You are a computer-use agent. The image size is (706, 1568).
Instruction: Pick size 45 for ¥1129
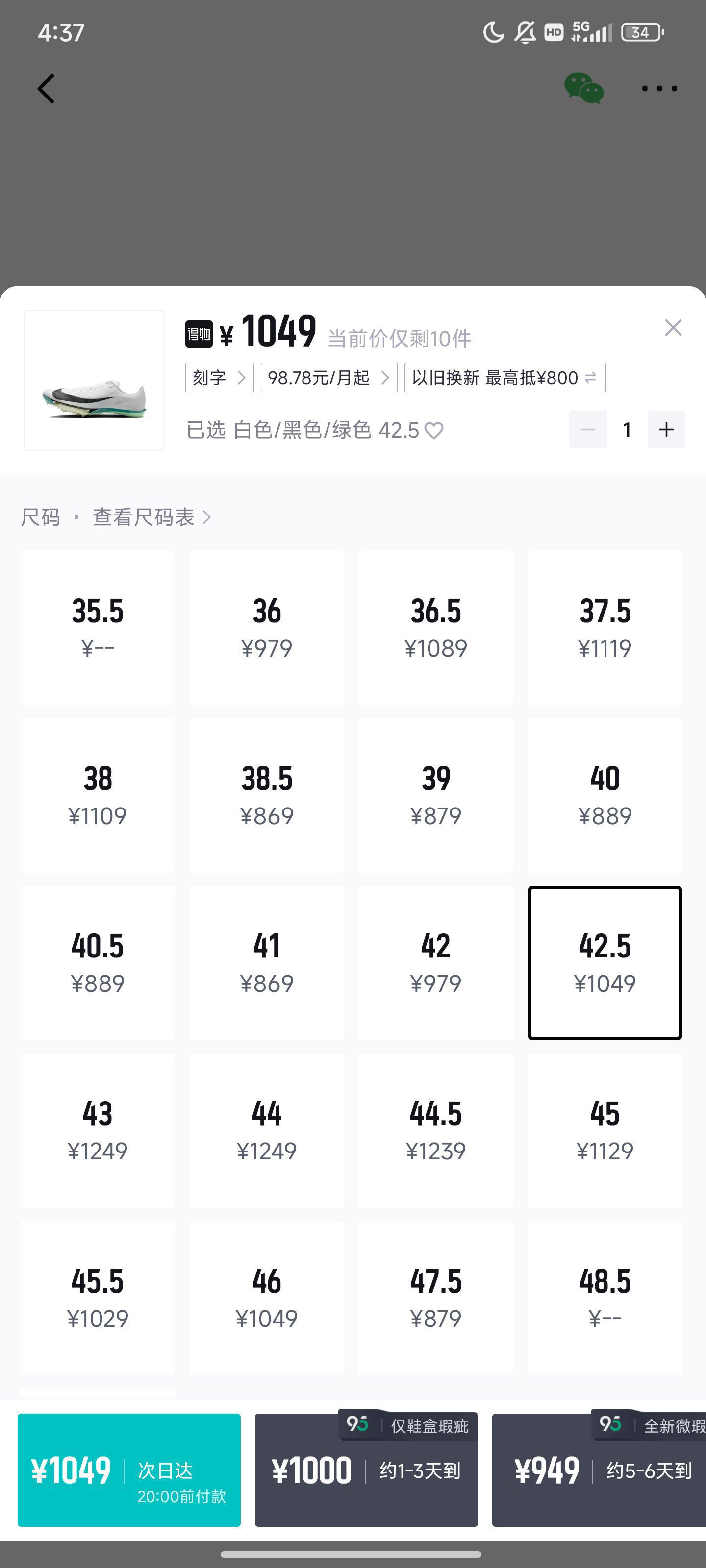point(605,1130)
